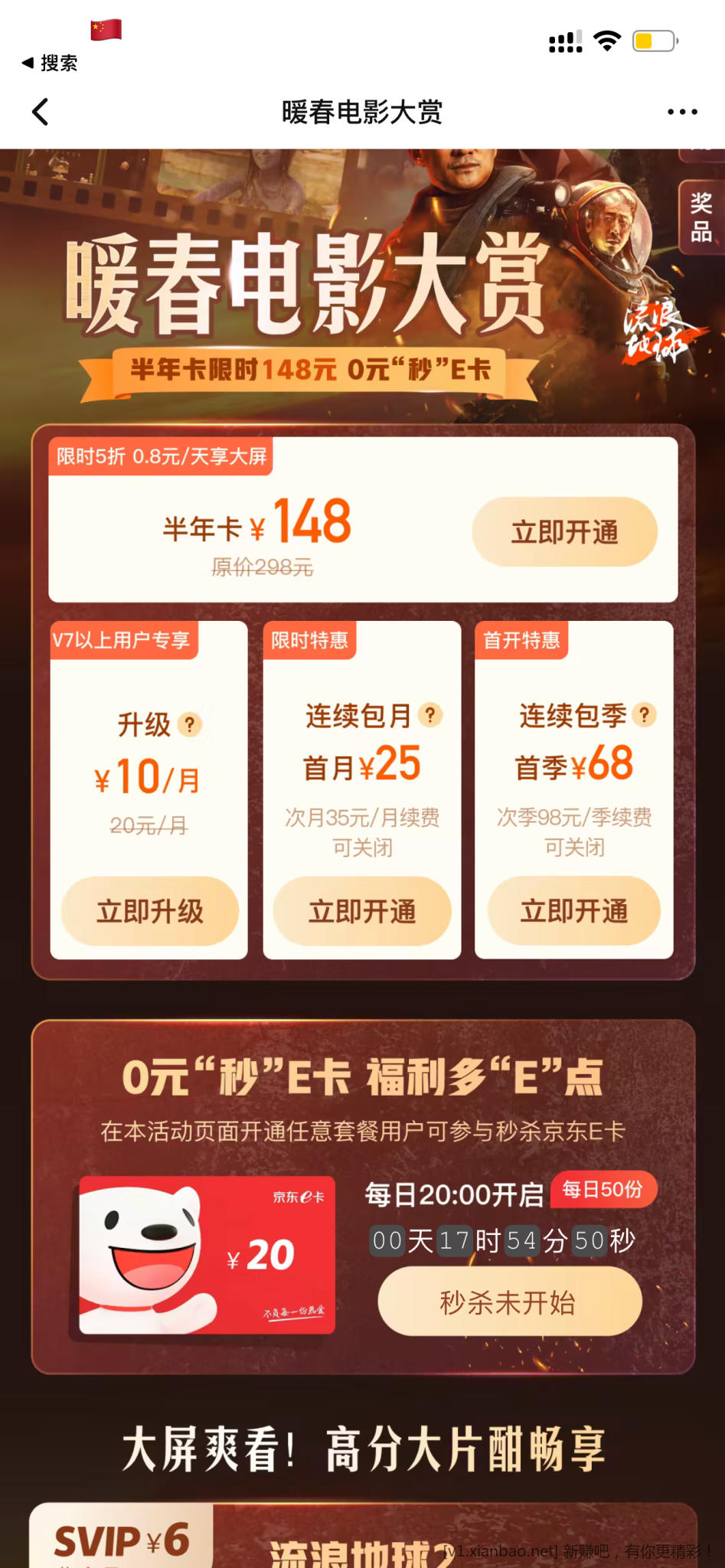
Task: Open the three-dot overflow menu
Action: point(681,112)
